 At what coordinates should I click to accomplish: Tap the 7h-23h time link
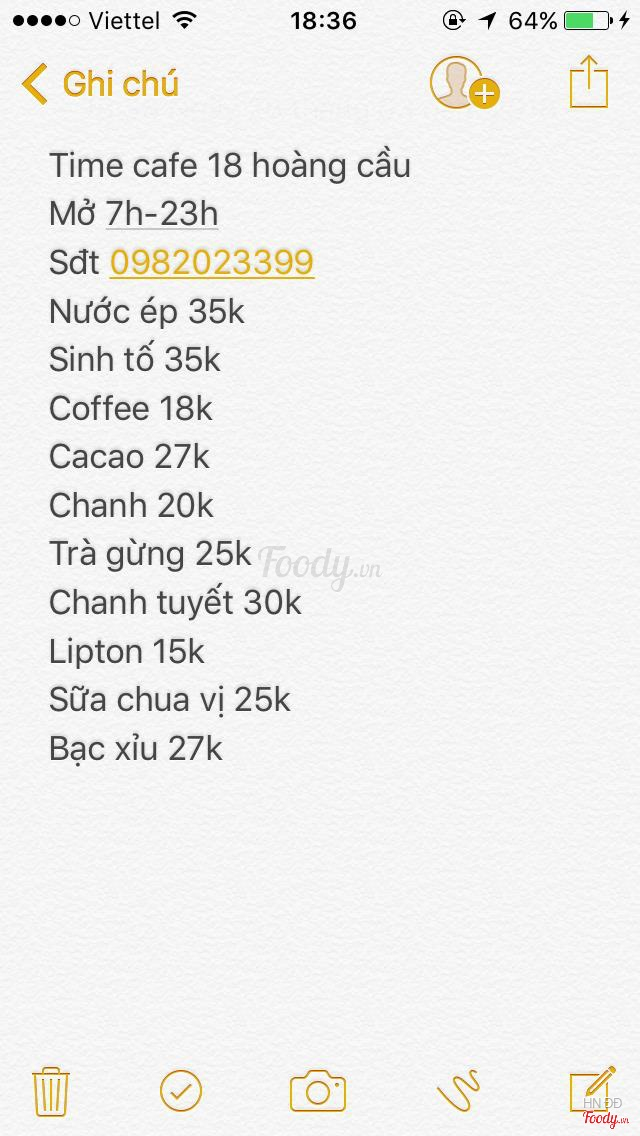pyautogui.click(x=162, y=214)
